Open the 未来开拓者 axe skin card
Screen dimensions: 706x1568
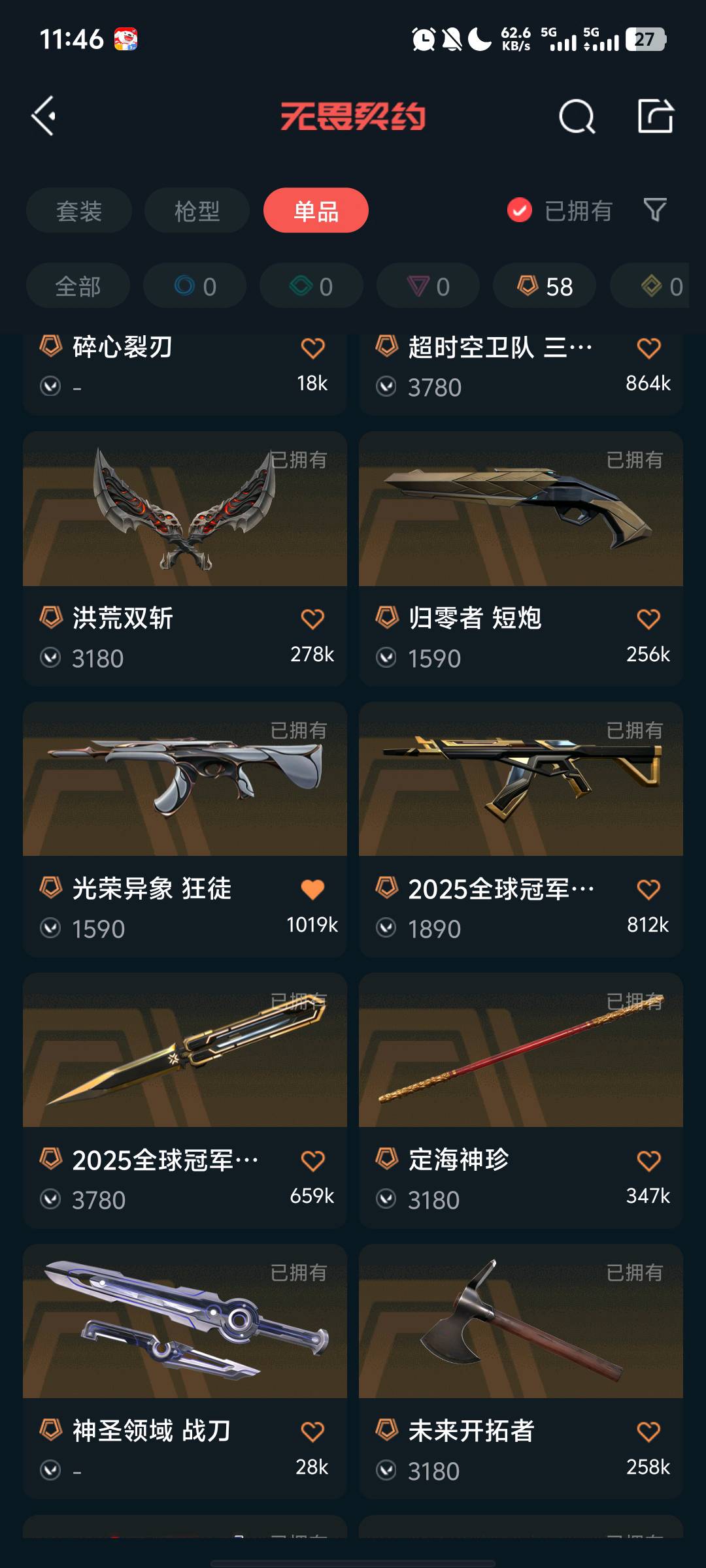coord(521,1371)
